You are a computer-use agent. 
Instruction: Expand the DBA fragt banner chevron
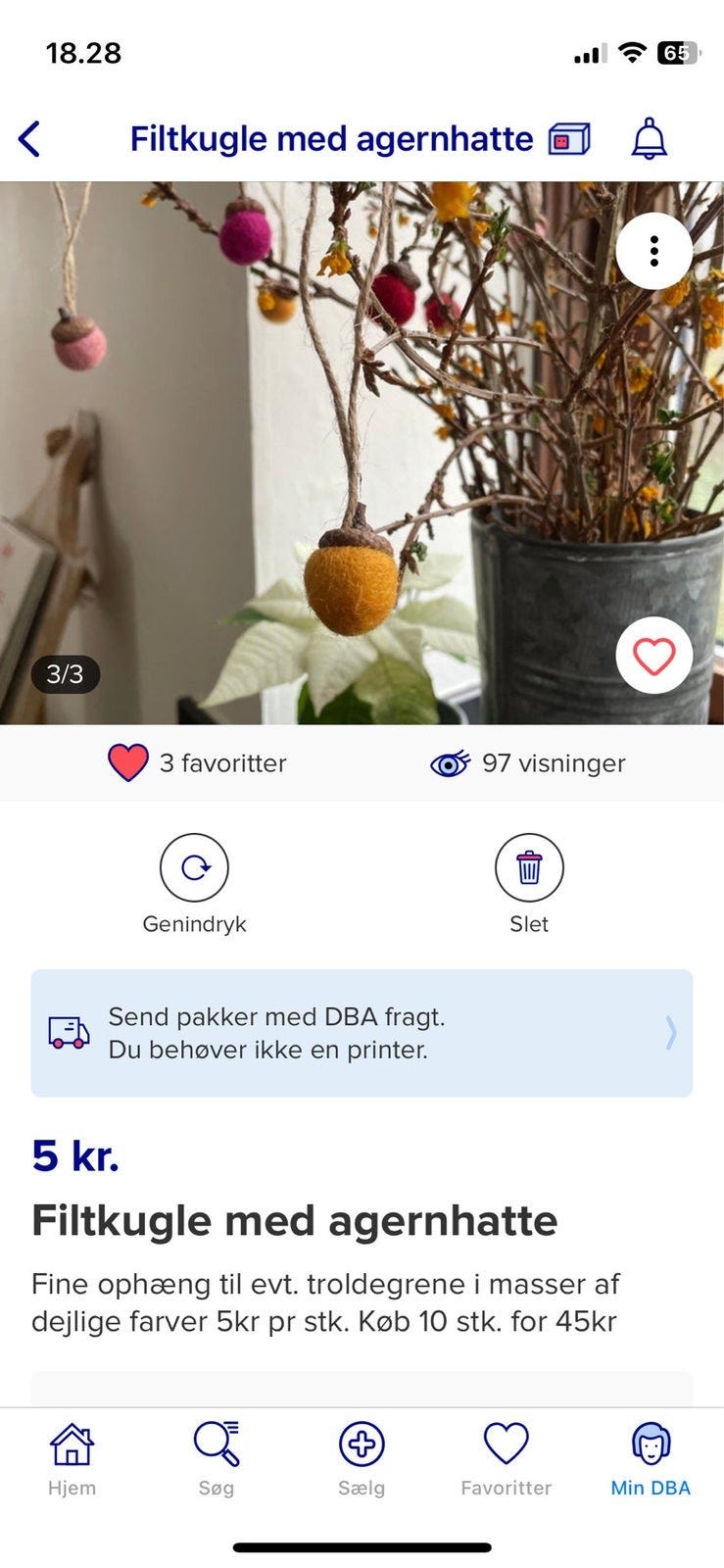670,1033
